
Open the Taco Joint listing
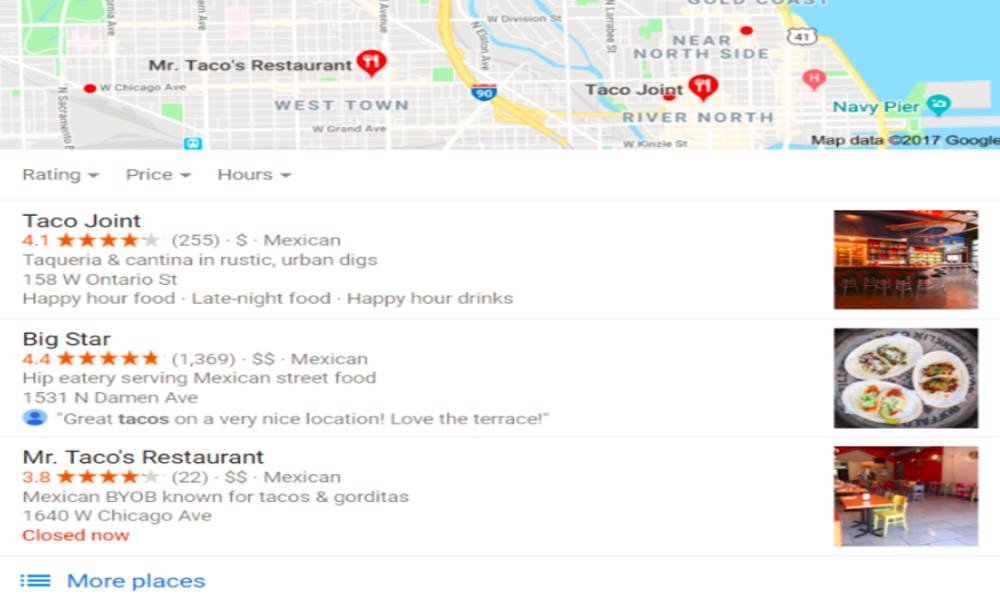click(82, 221)
